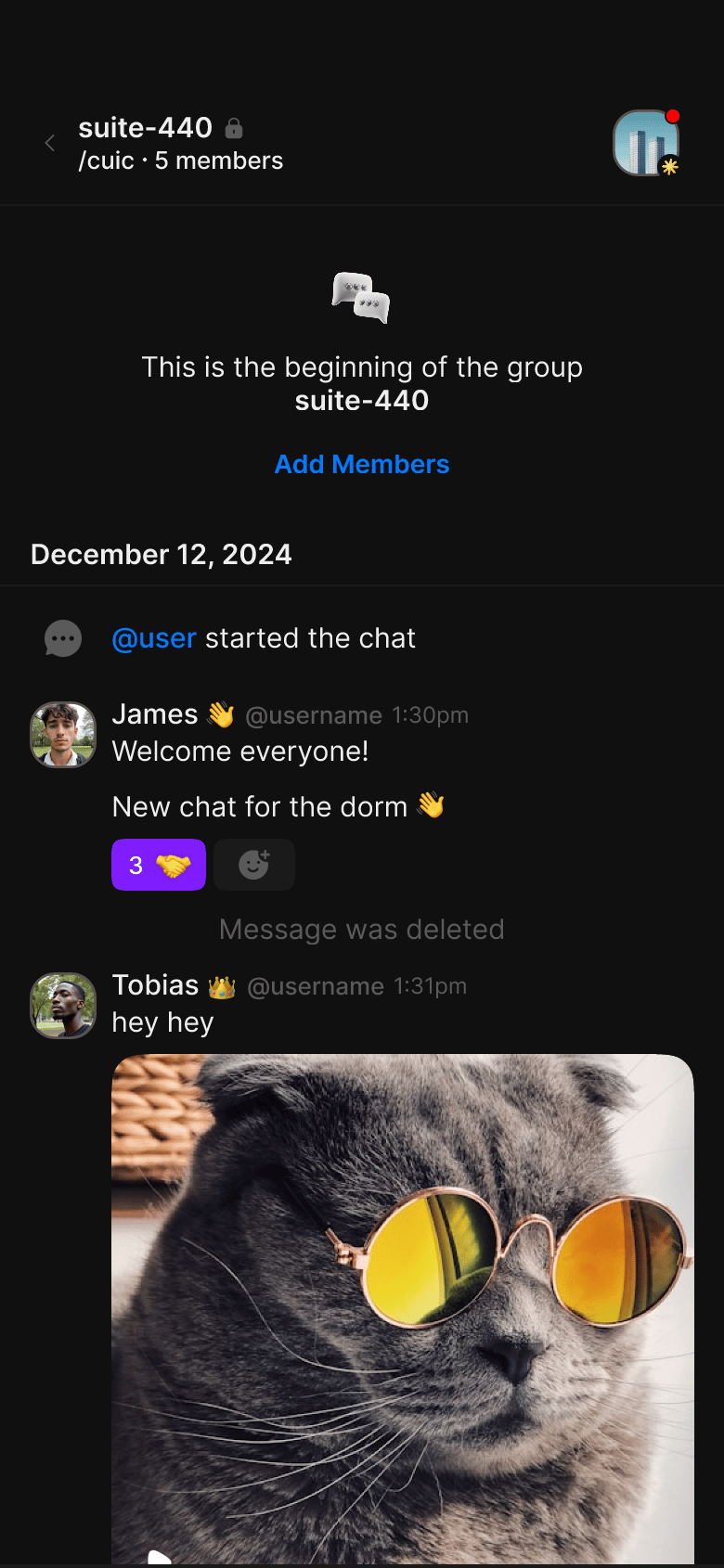Open the suite-440 group avatar
This screenshot has width=724, height=1568.
click(646, 143)
